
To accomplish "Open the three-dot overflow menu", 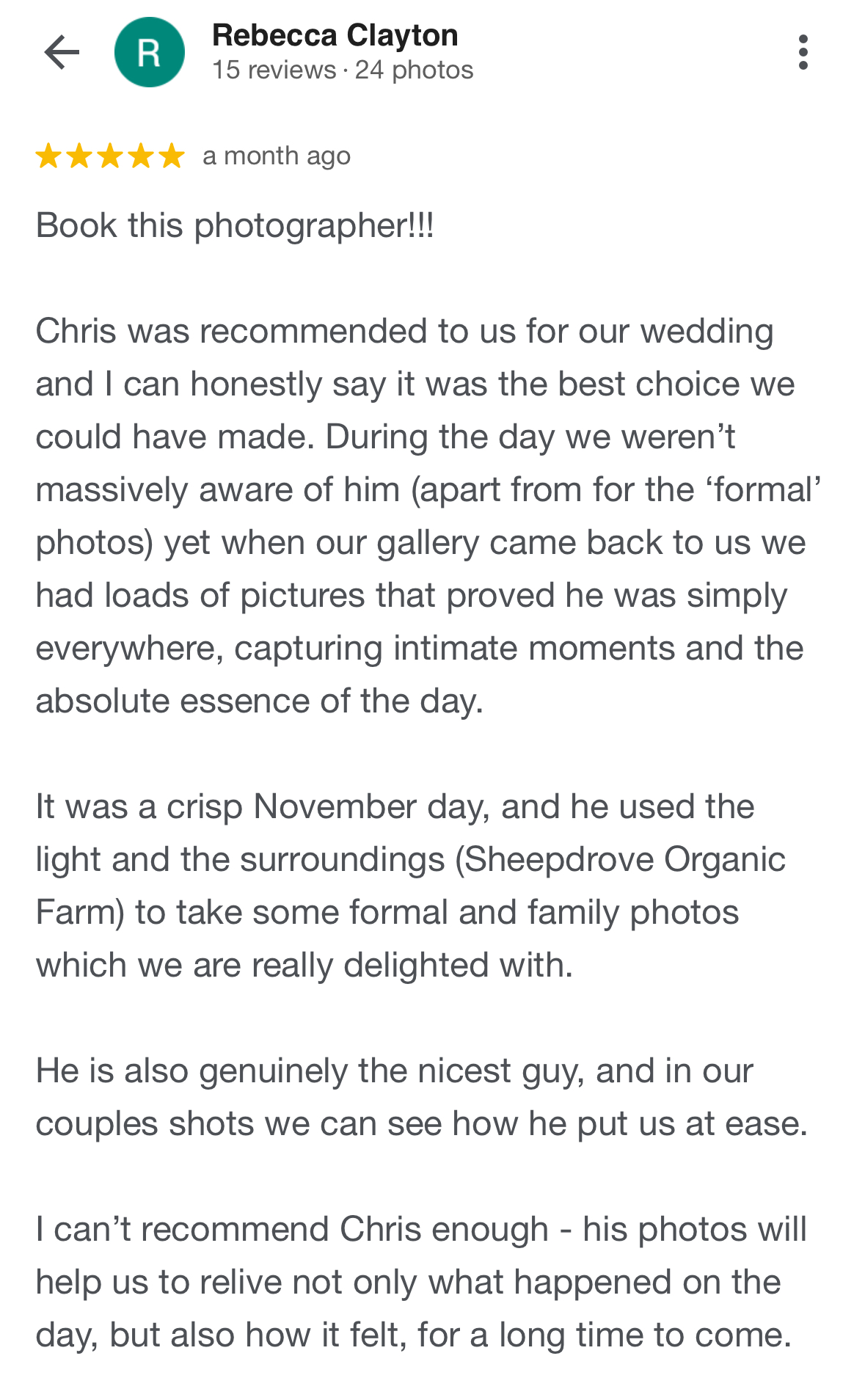I will pos(803,52).
